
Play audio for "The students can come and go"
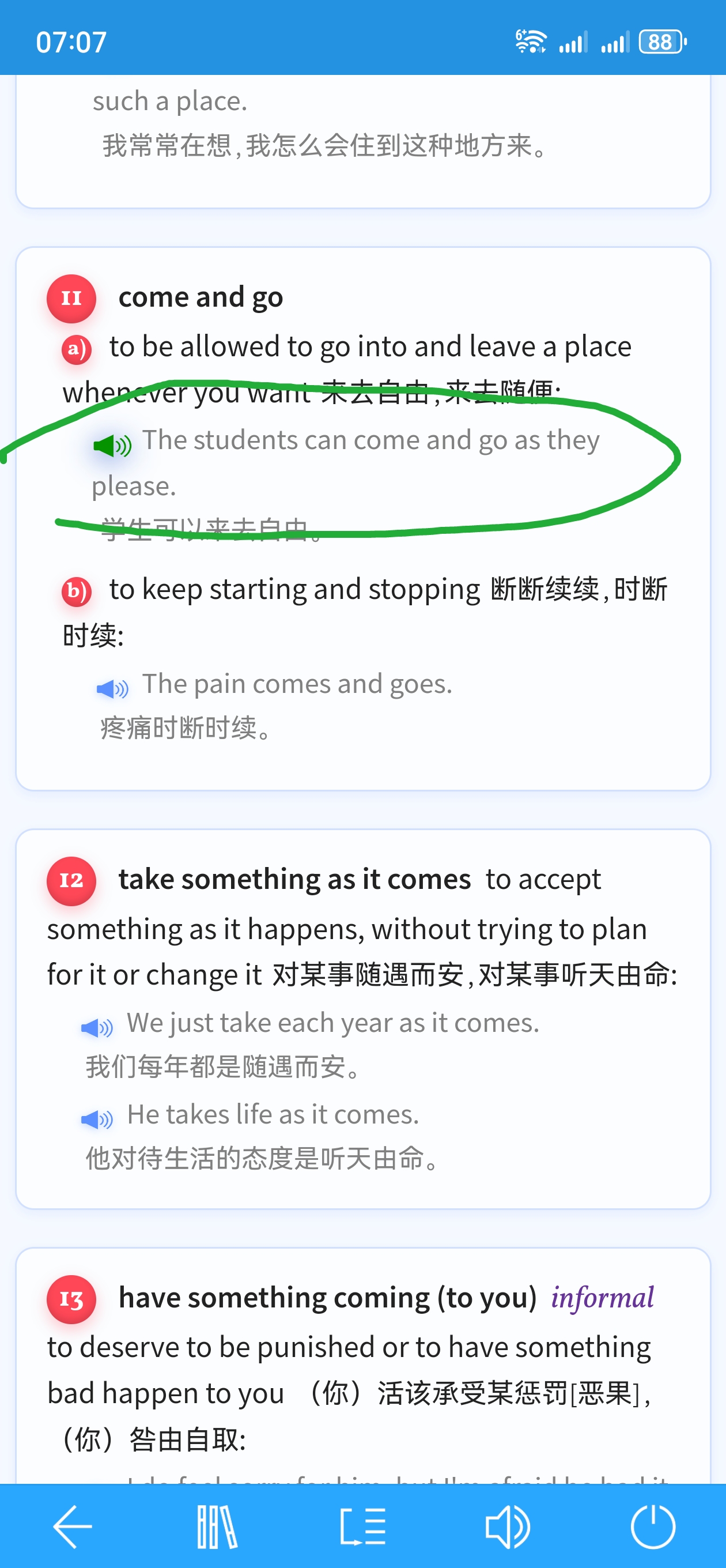click(112, 446)
